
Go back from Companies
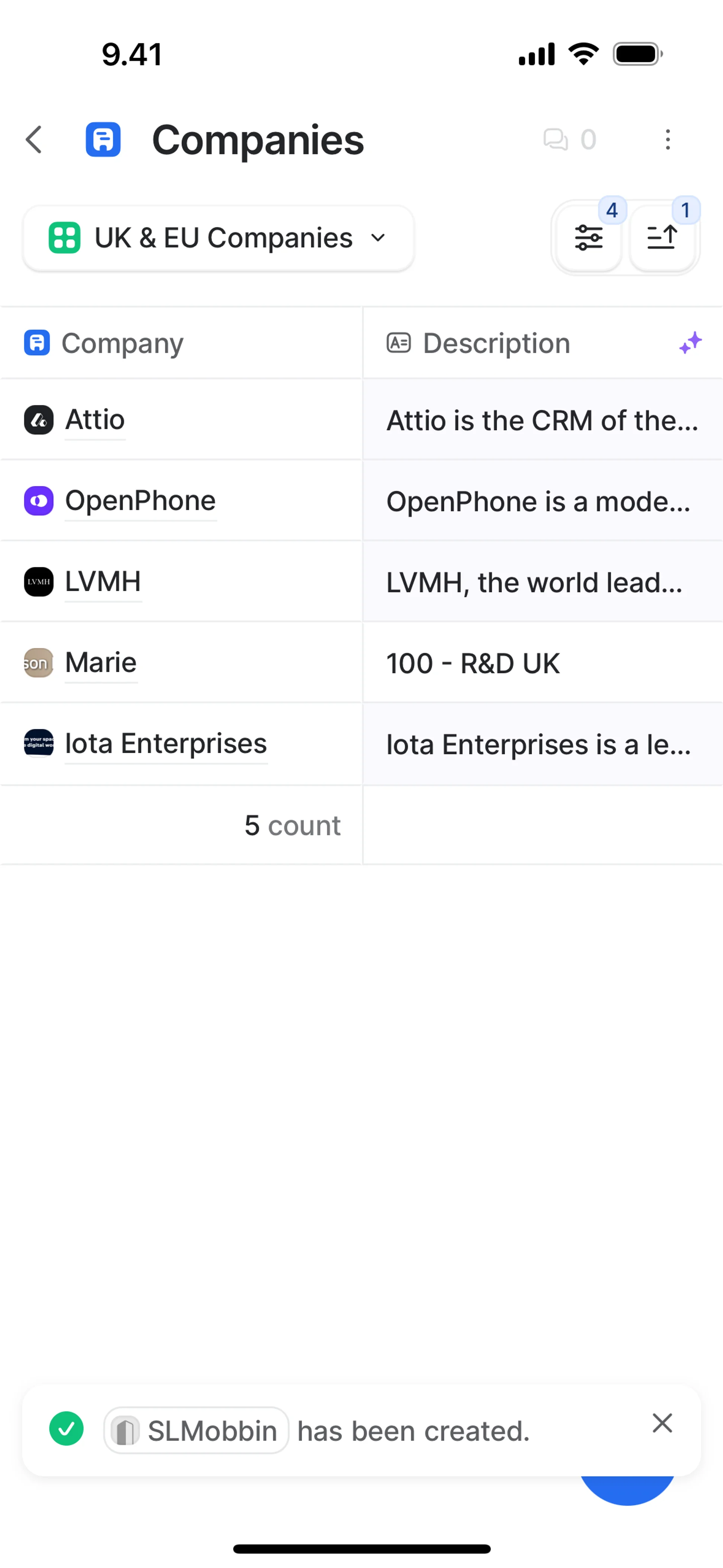35,140
